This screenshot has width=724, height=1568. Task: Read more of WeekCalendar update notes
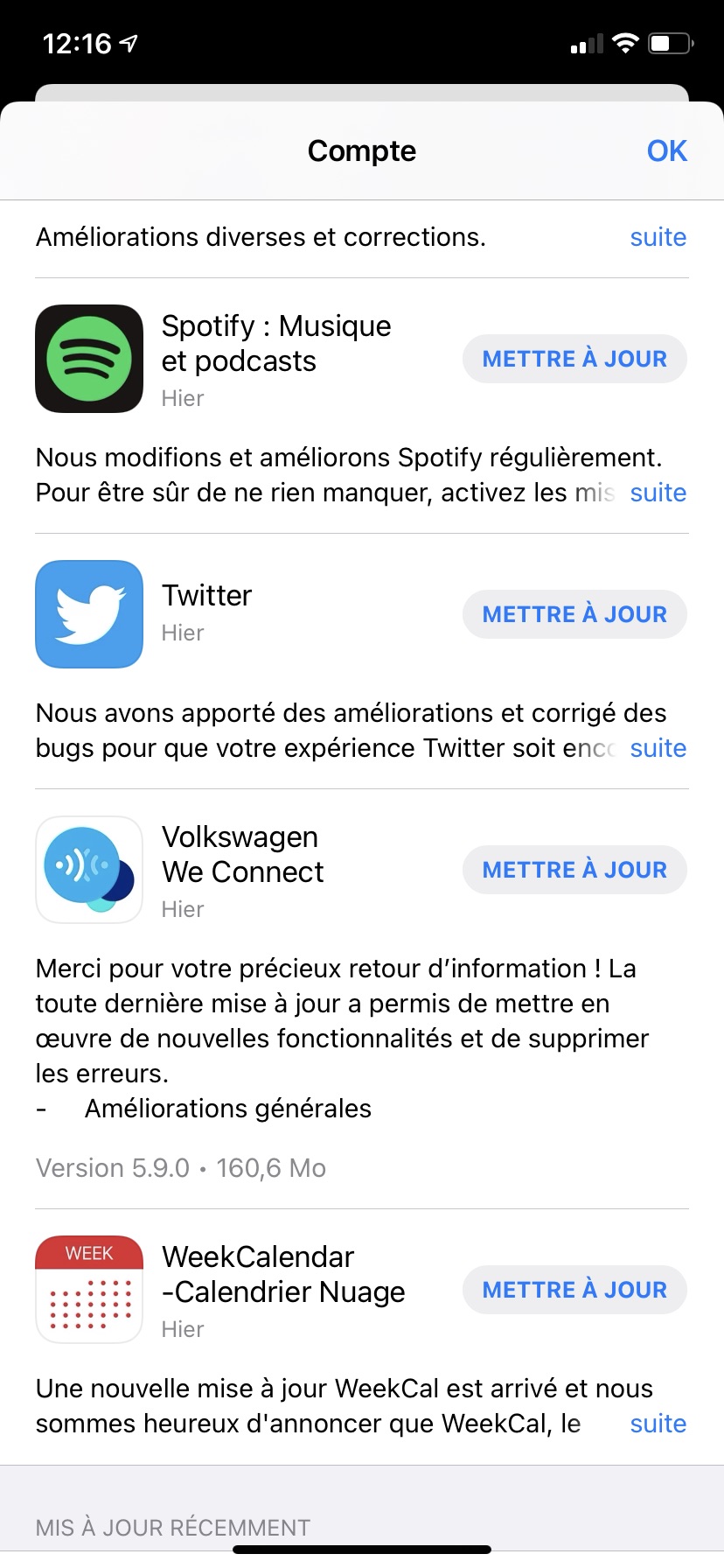click(658, 1424)
